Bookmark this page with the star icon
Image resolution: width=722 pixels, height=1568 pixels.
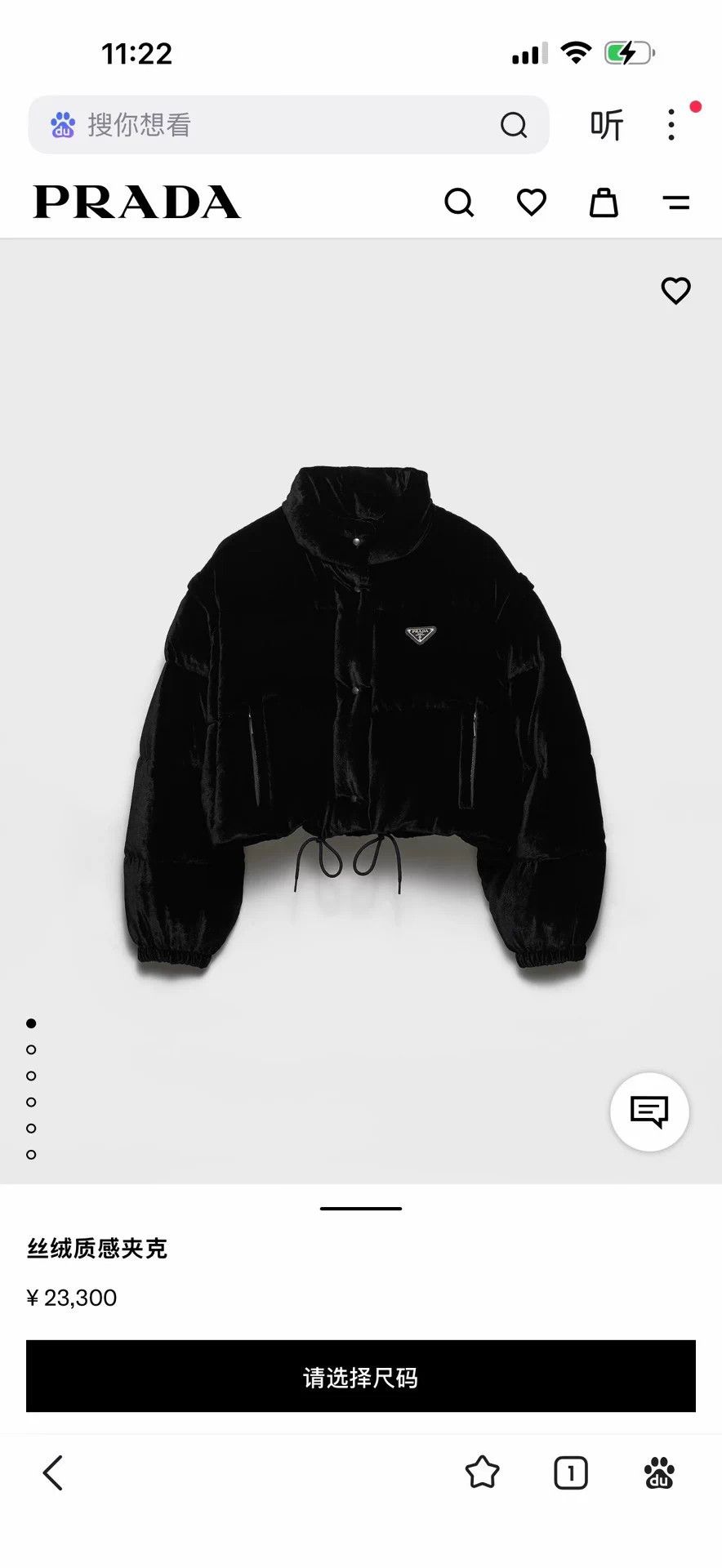482,1473
